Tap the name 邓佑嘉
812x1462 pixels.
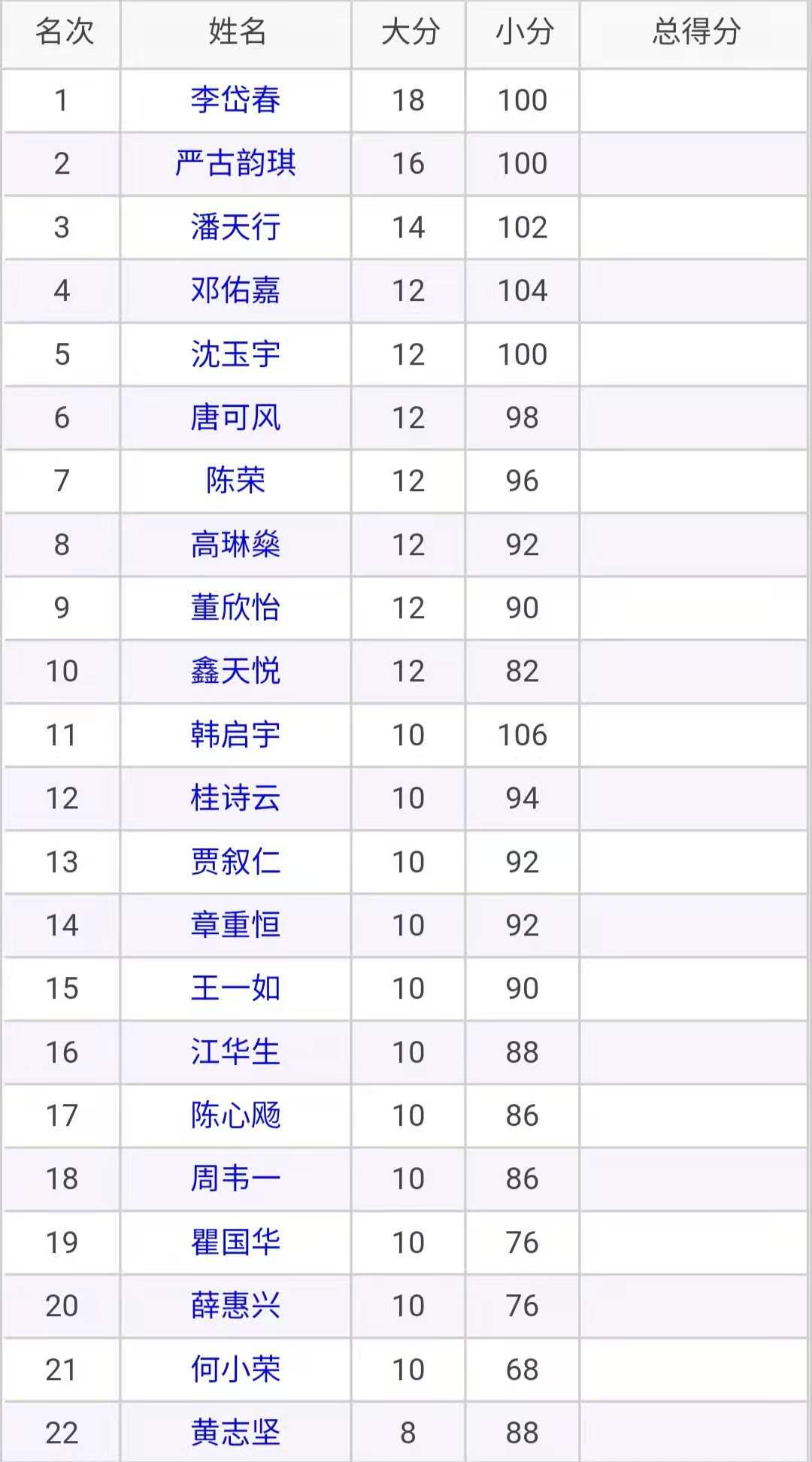click(x=235, y=290)
